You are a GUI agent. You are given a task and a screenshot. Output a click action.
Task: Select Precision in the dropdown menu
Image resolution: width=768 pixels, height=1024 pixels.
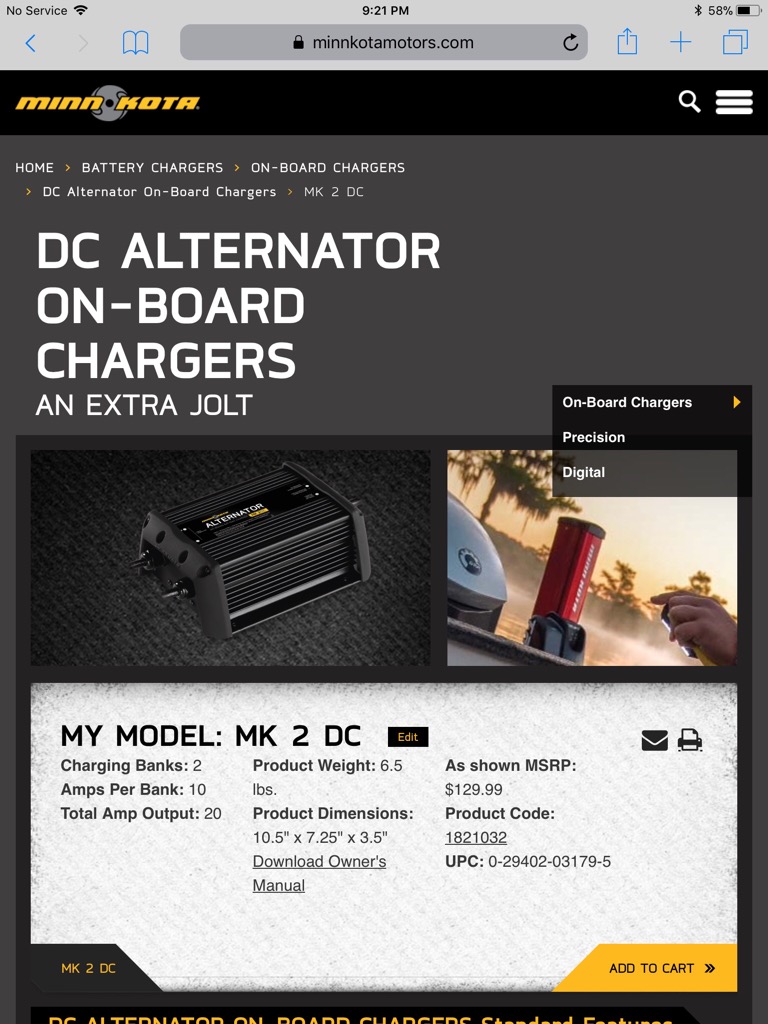tap(594, 437)
